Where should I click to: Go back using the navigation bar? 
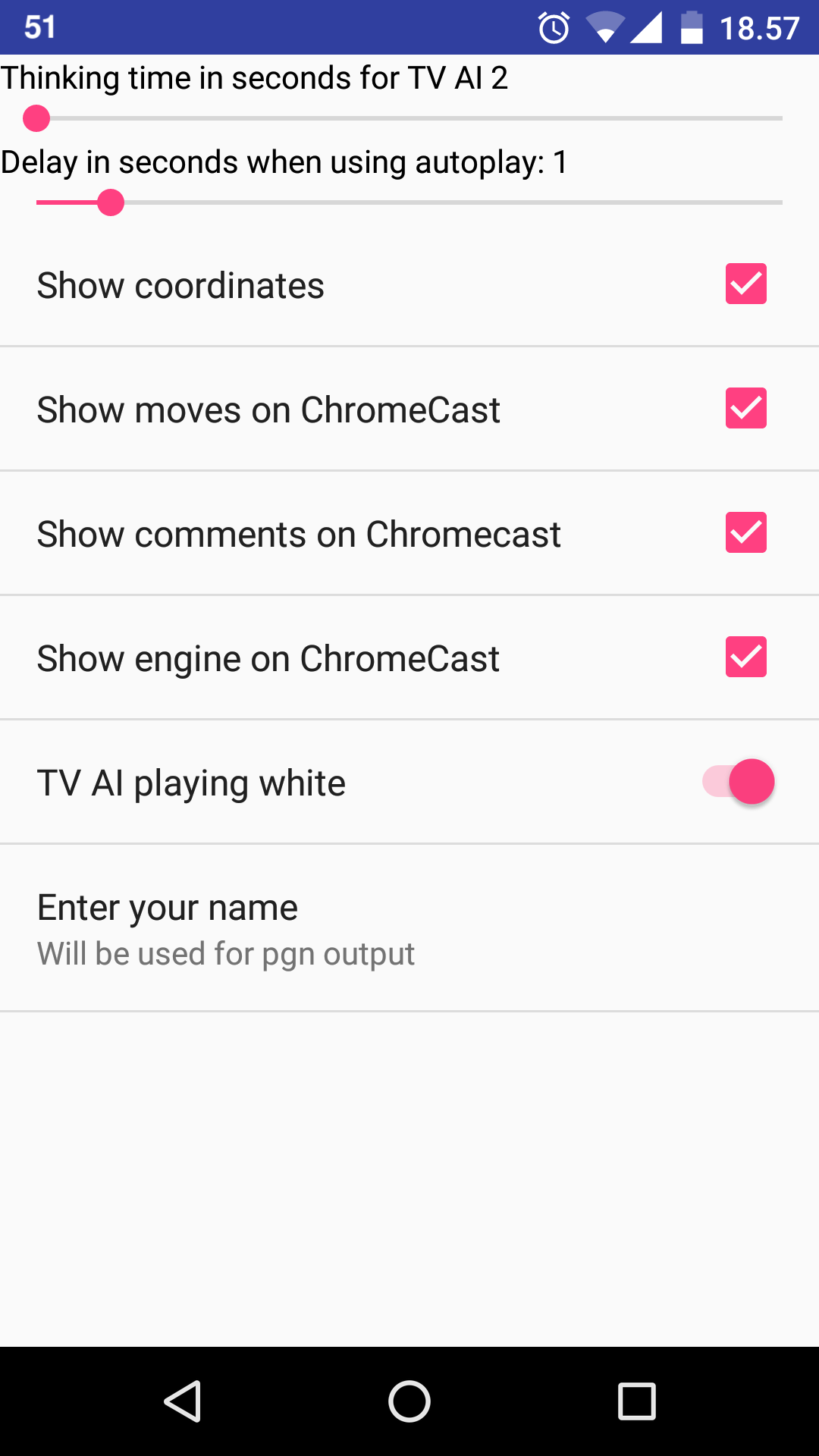182,1401
